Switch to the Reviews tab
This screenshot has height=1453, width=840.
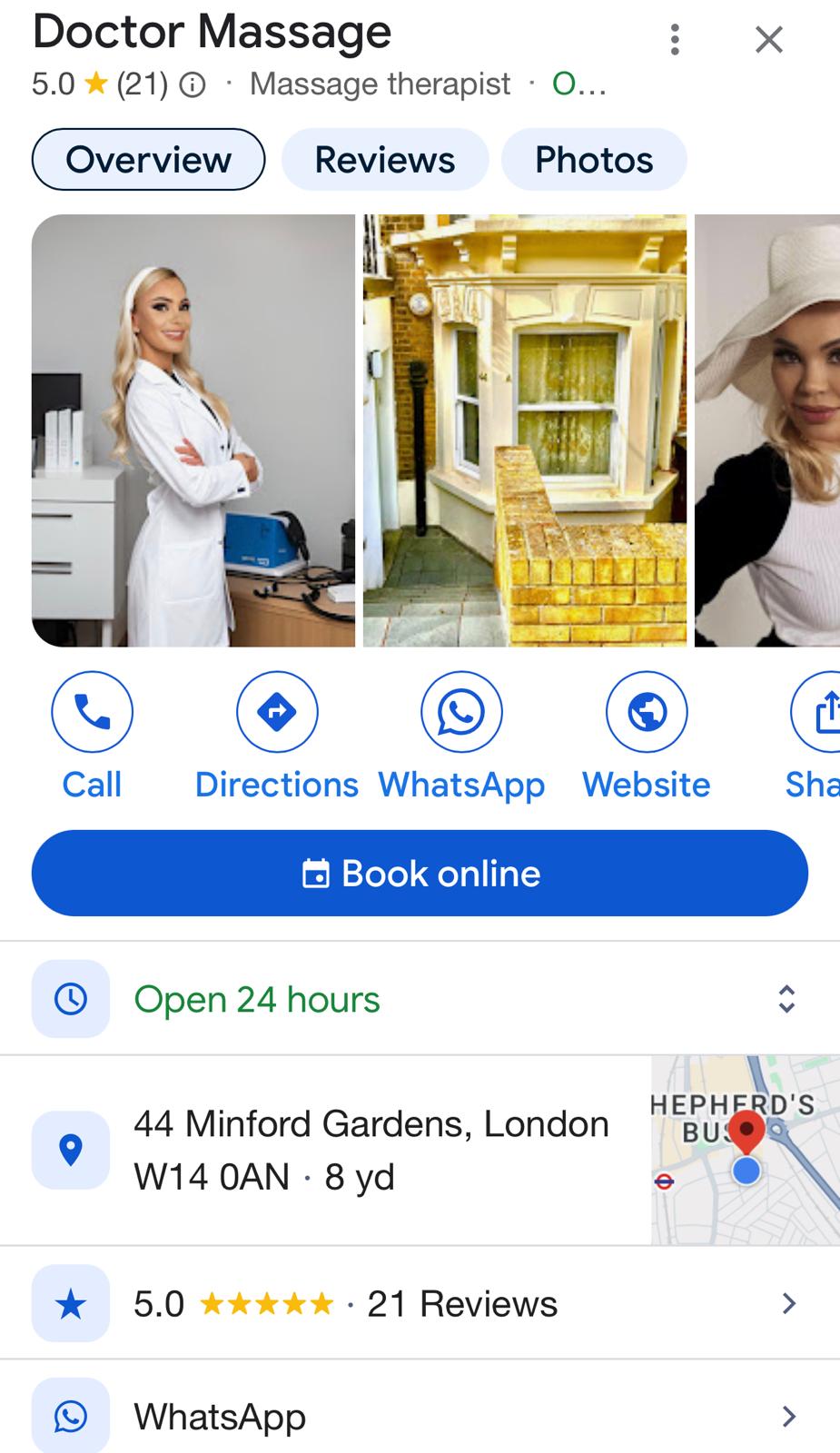pos(384,160)
